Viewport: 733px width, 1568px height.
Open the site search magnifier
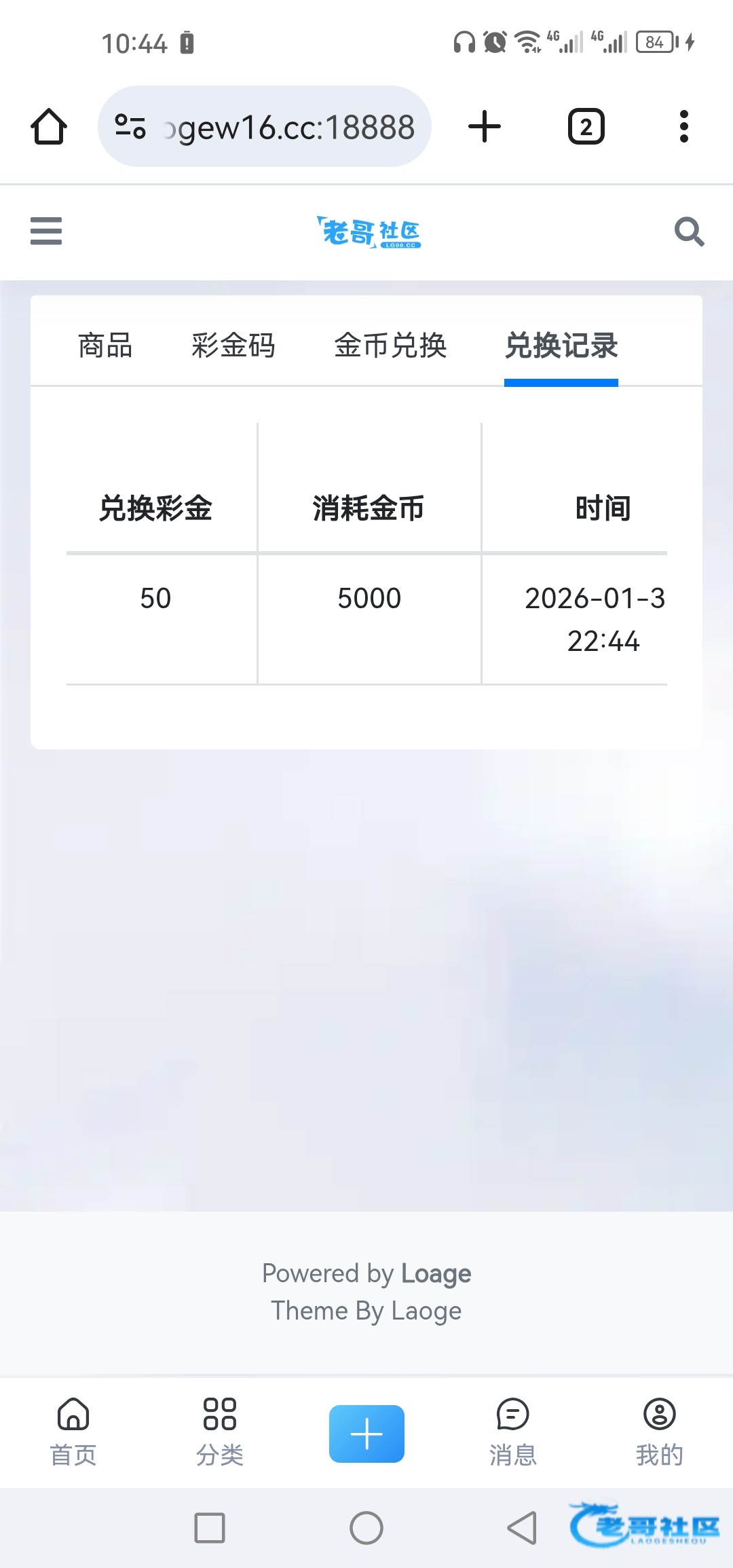689,231
